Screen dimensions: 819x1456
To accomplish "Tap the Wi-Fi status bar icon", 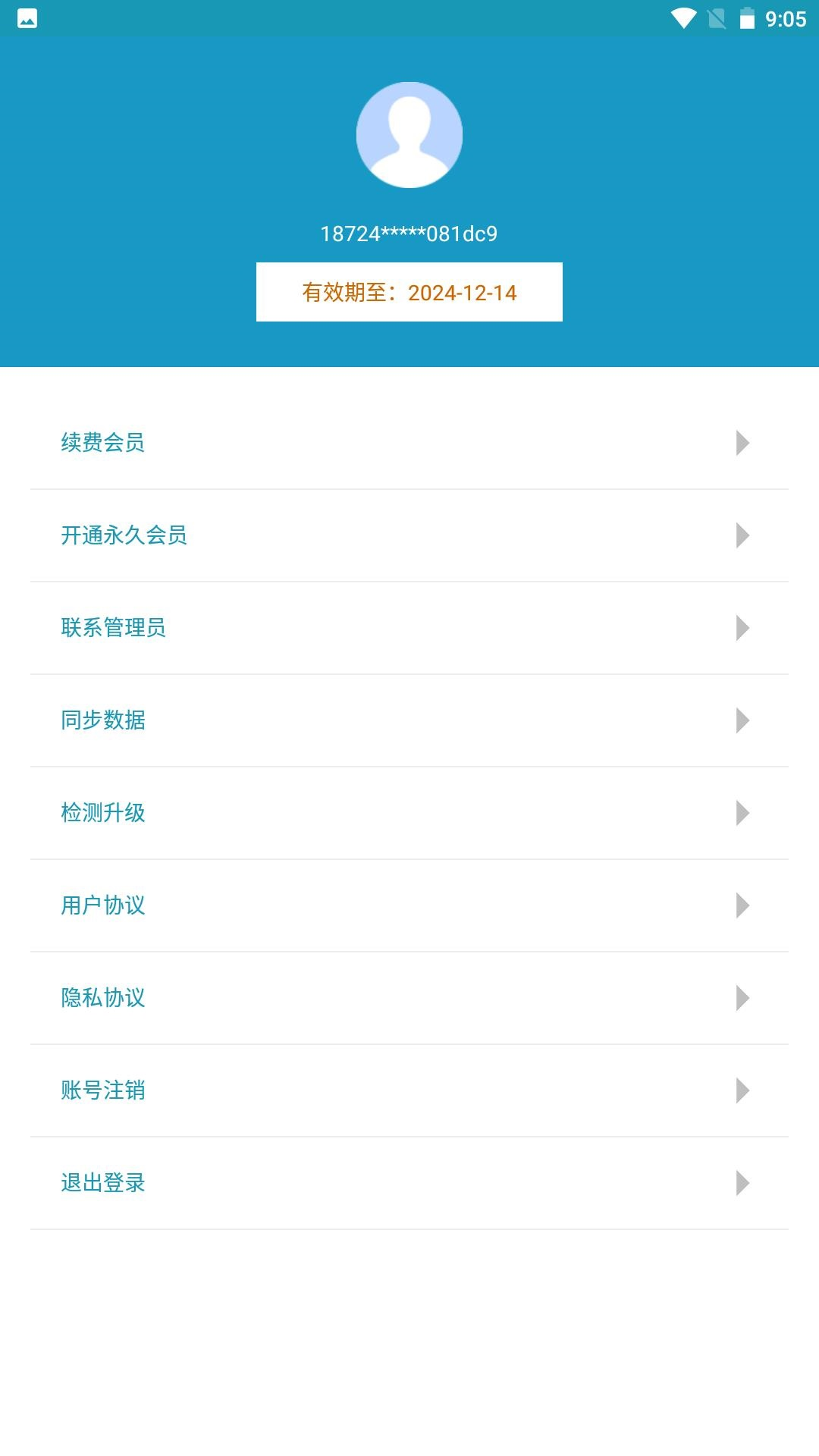I will click(684, 20).
